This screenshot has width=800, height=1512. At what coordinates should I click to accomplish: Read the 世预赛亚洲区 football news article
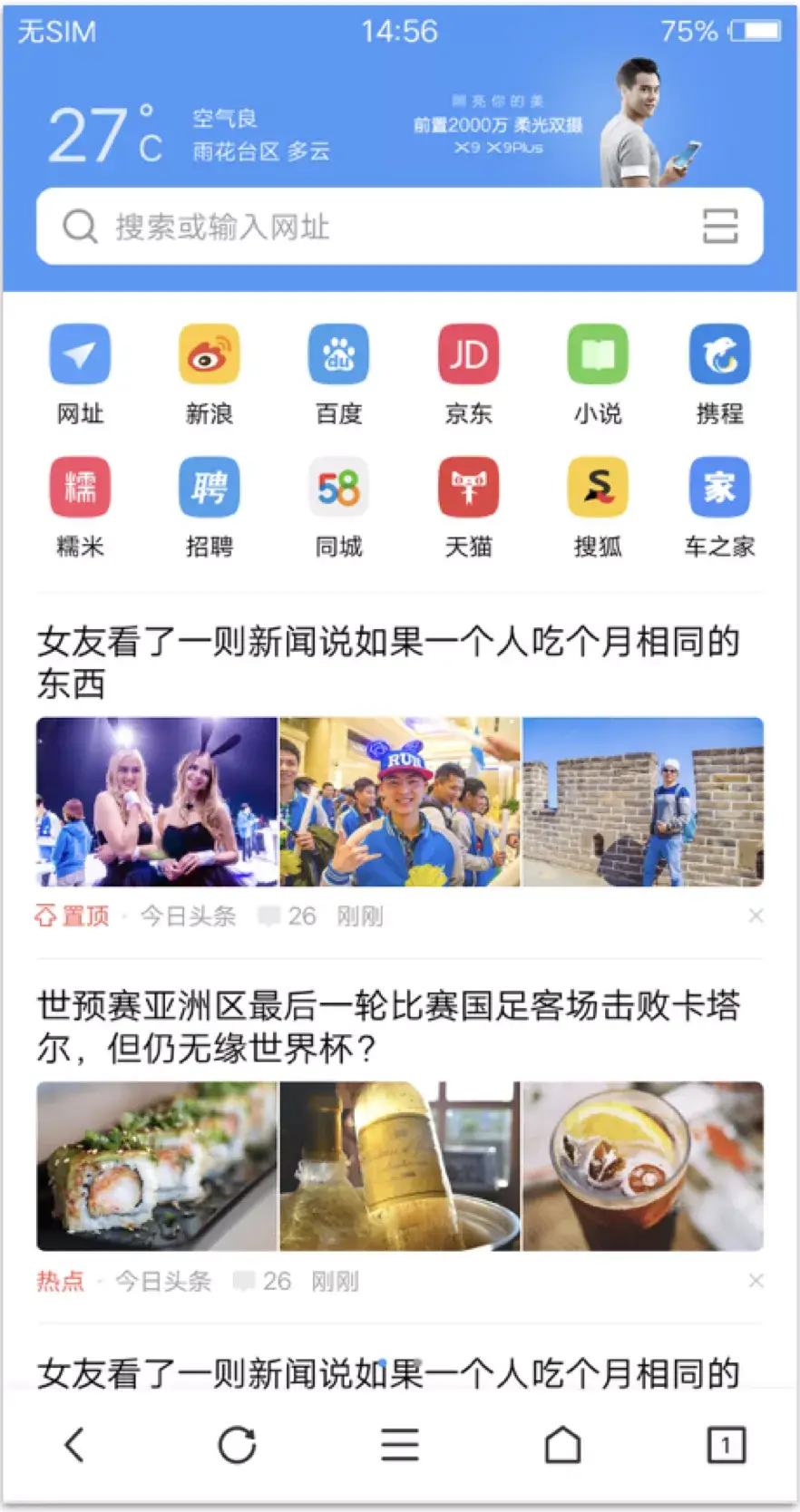pyautogui.click(x=390, y=1026)
